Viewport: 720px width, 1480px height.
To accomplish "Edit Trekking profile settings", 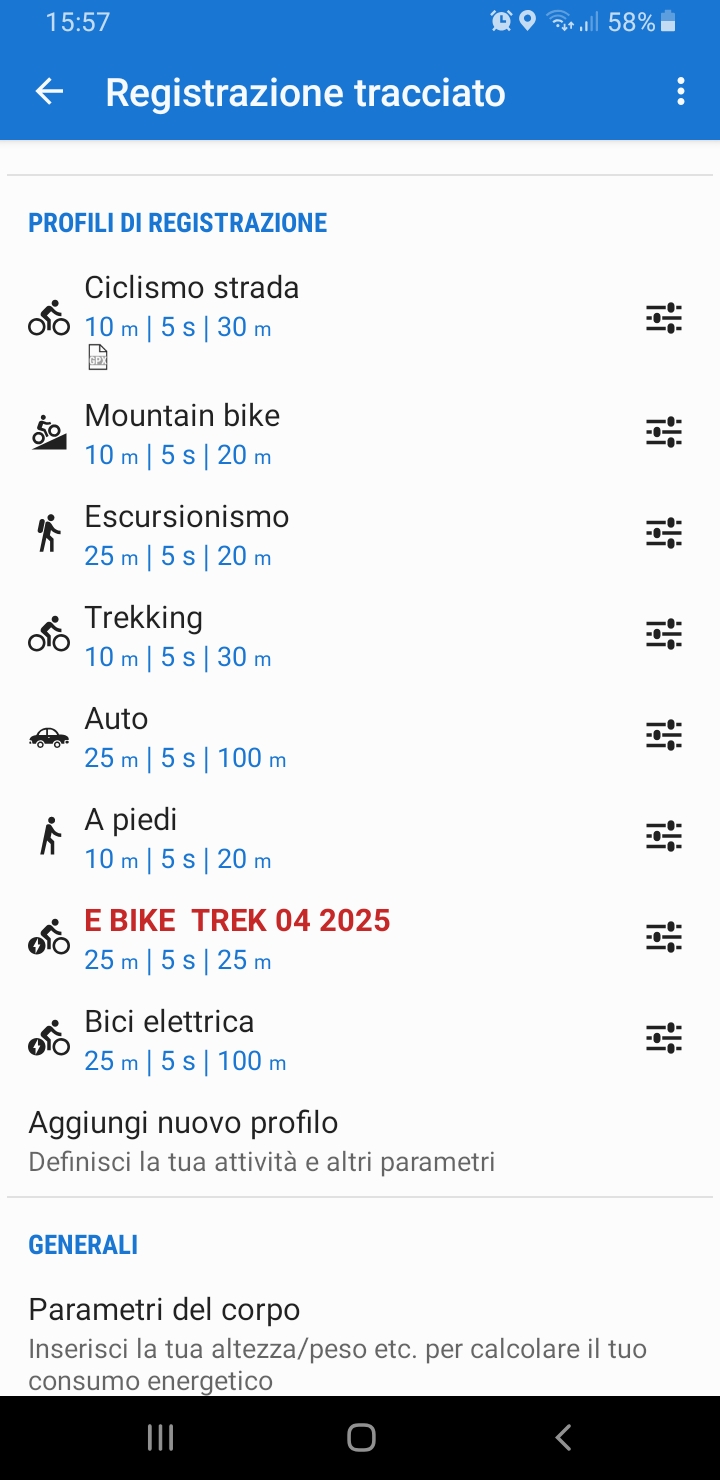I will click(x=664, y=634).
